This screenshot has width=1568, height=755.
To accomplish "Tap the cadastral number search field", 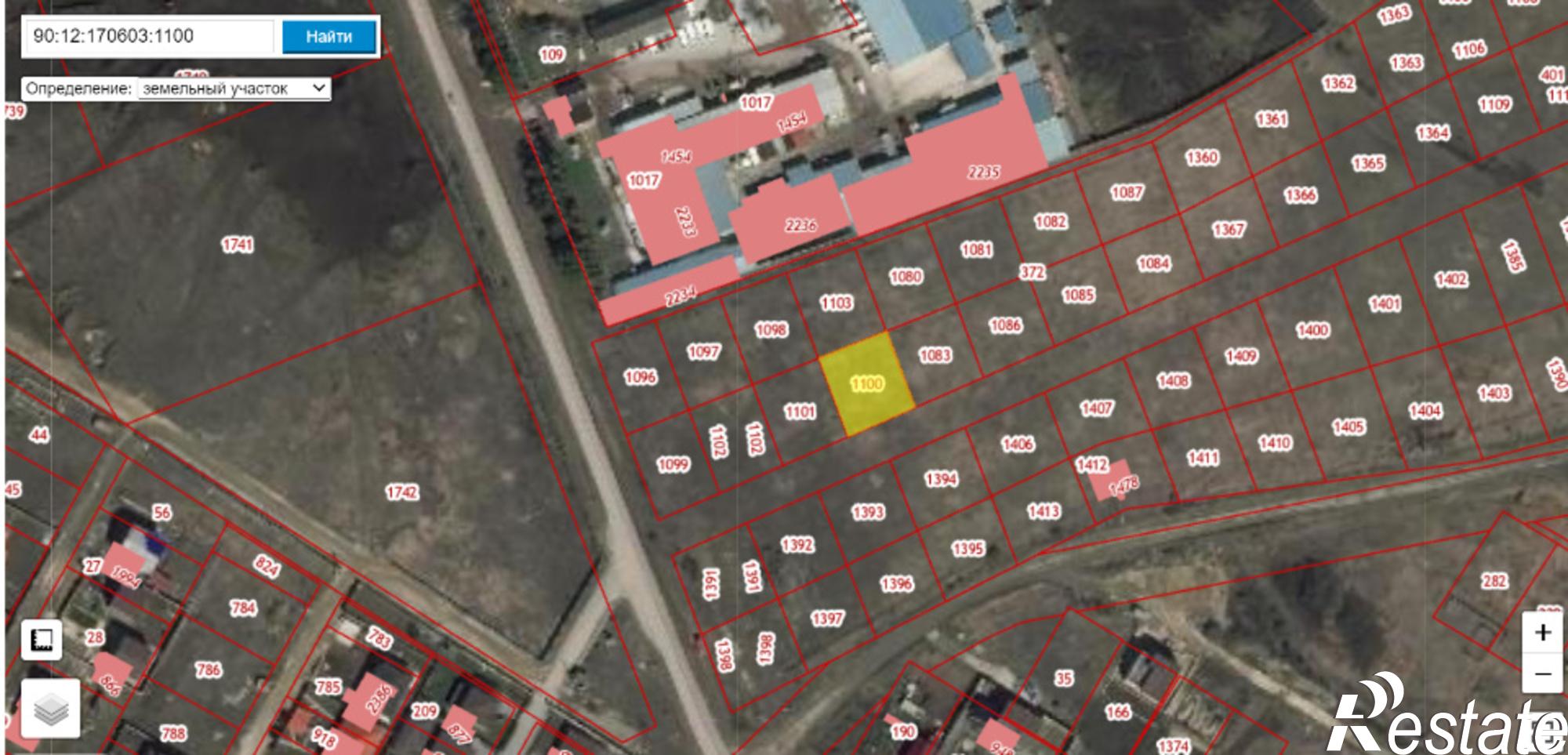I will point(149,36).
